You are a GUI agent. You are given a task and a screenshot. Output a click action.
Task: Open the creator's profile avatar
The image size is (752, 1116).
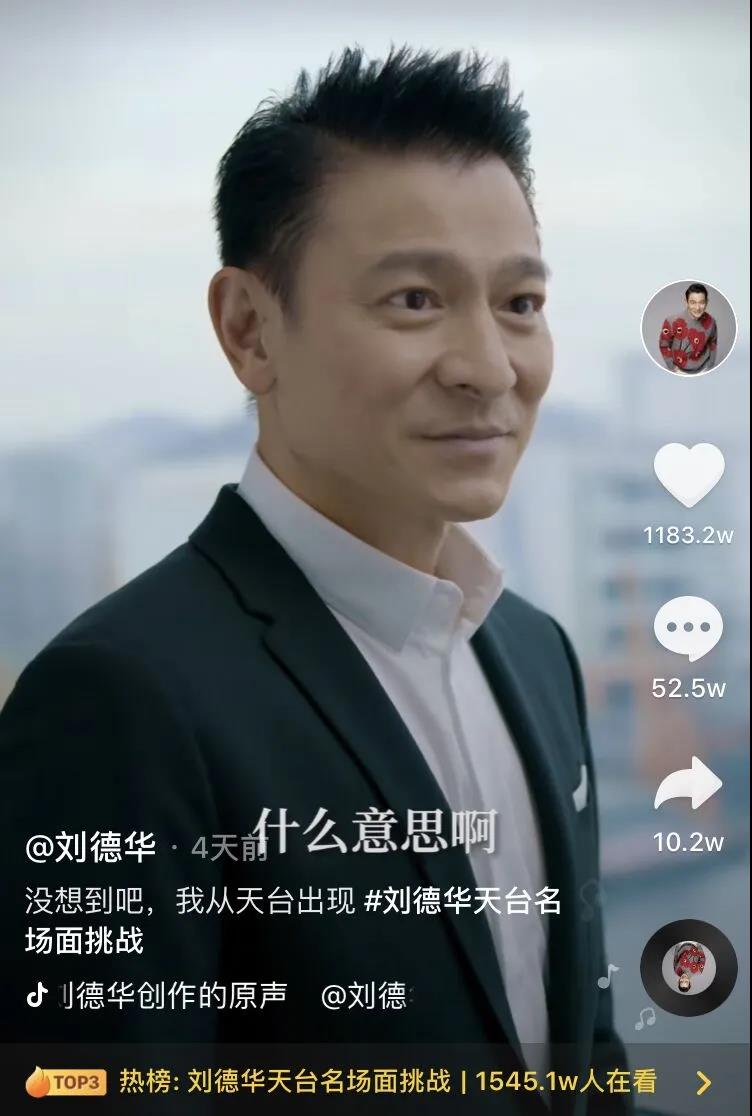click(688, 328)
